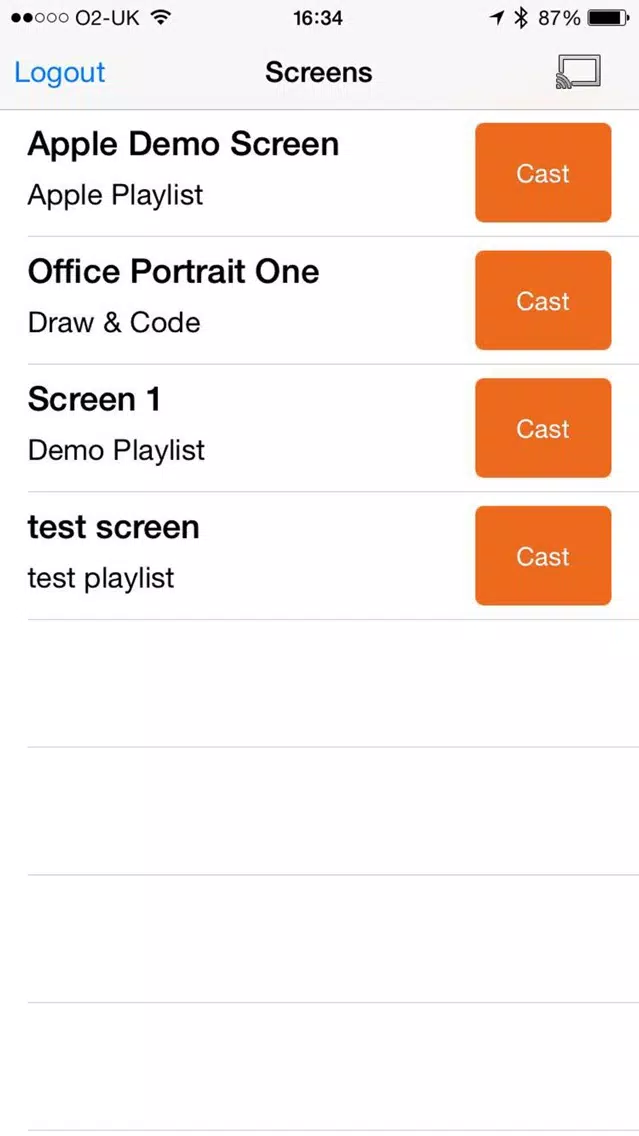
Task: Cast the Apple Demo Screen
Action: pos(543,172)
